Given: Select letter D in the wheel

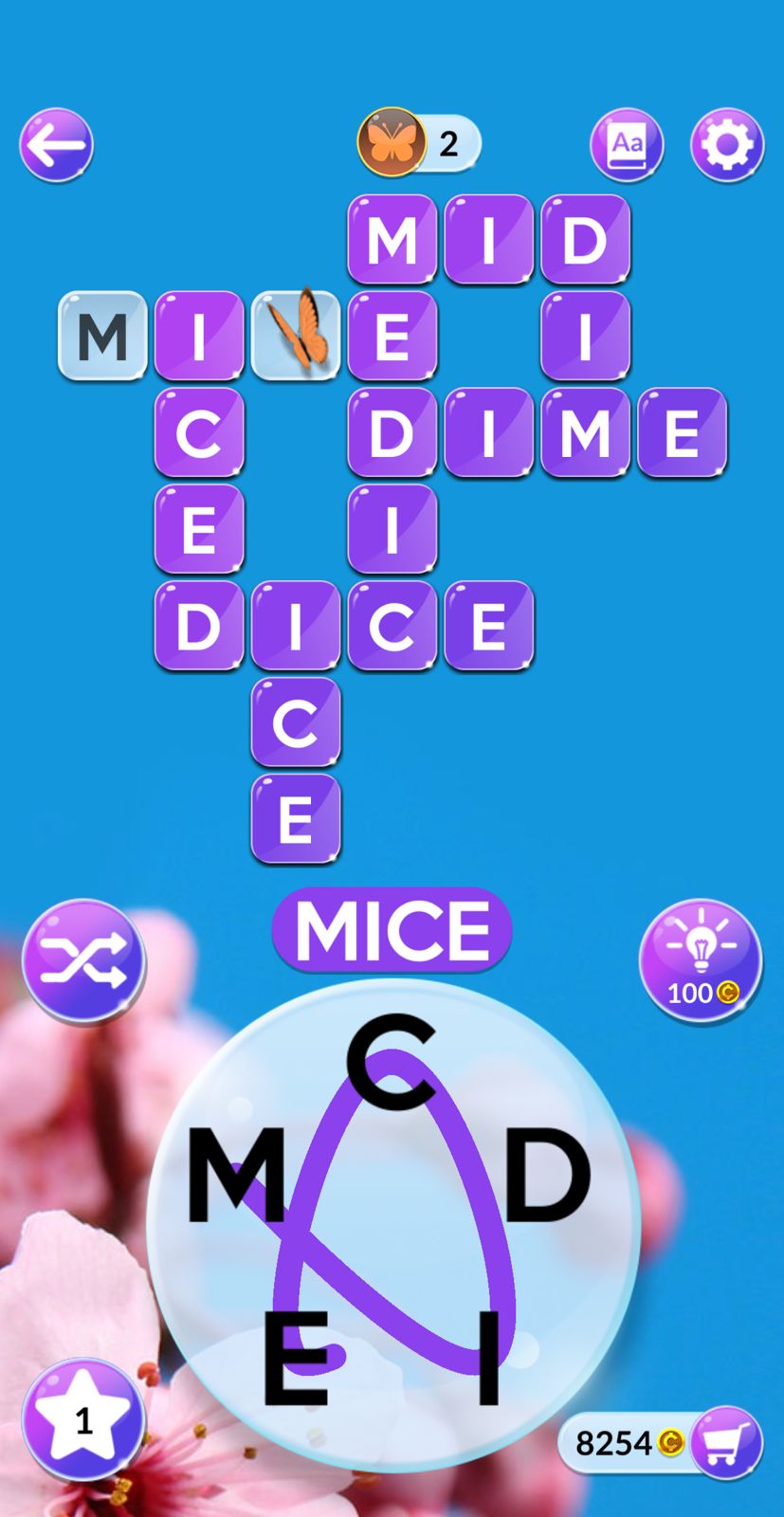Looking at the screenshot, I should [x=546, y=1176].
